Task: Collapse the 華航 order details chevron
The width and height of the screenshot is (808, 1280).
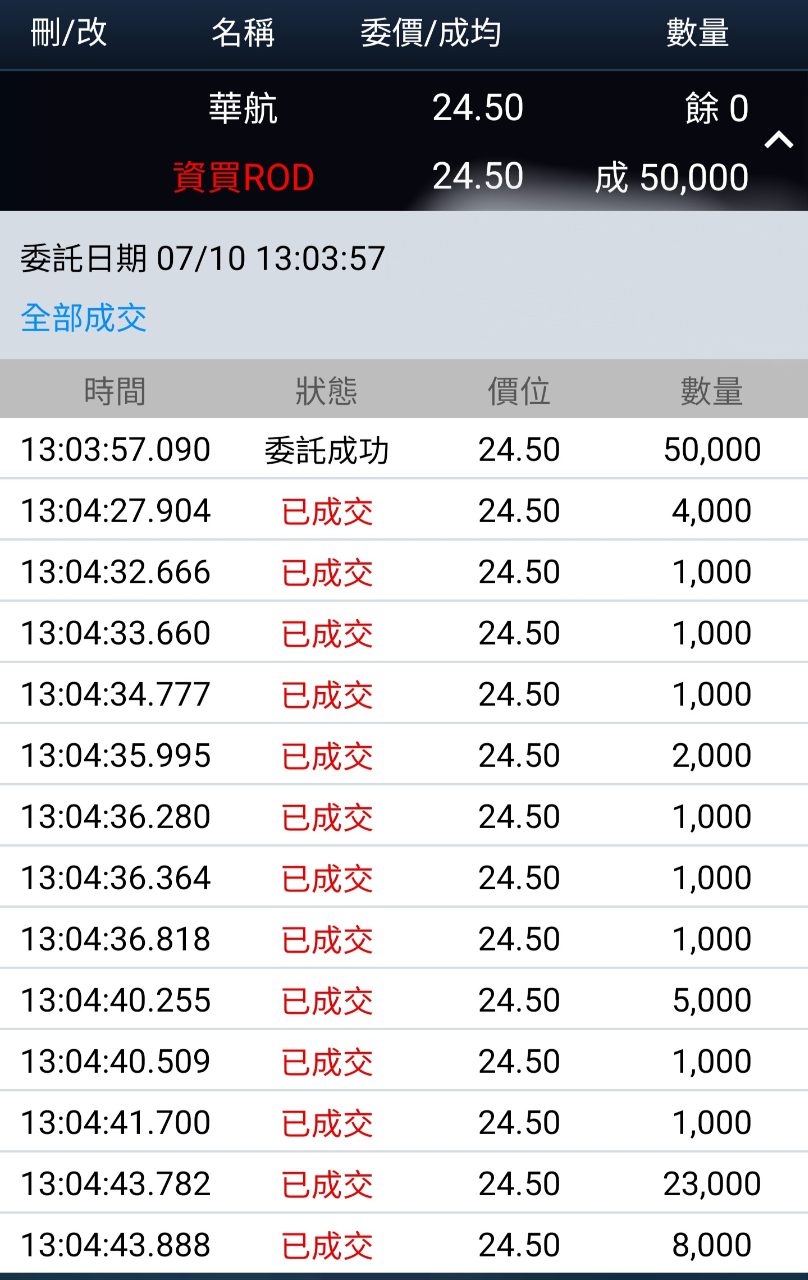Action: [x=779, y=141]
